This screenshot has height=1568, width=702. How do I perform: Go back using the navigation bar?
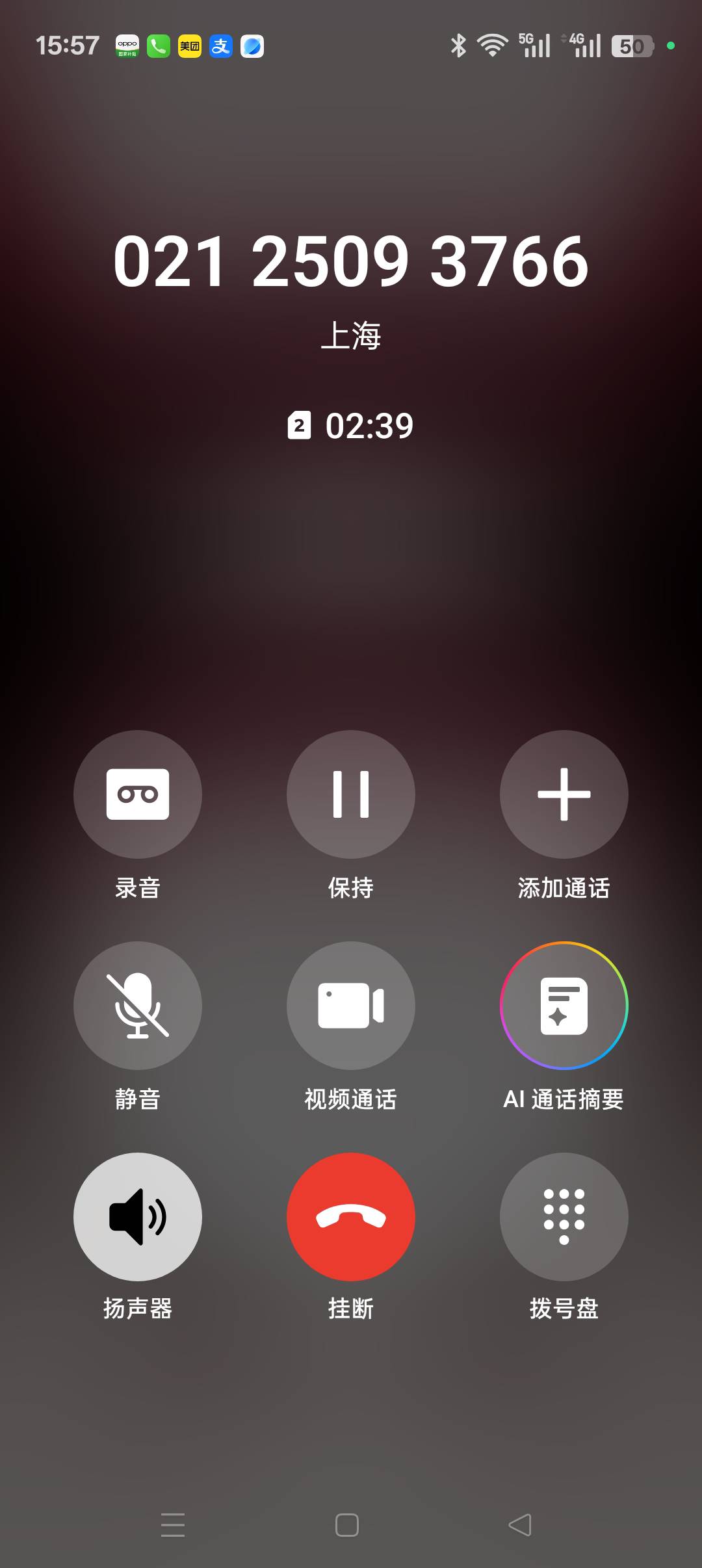[520, 1525]
